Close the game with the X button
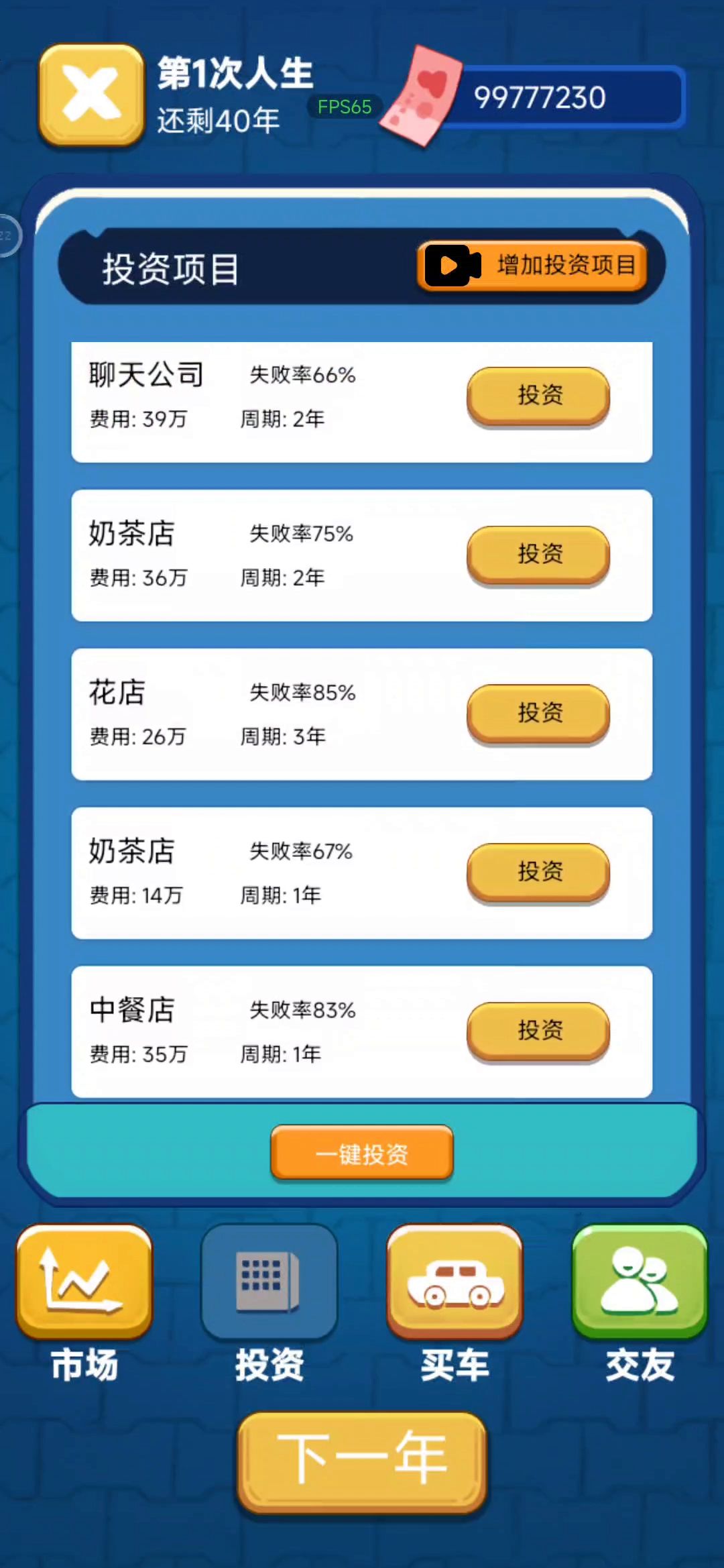 click(91, 94)
